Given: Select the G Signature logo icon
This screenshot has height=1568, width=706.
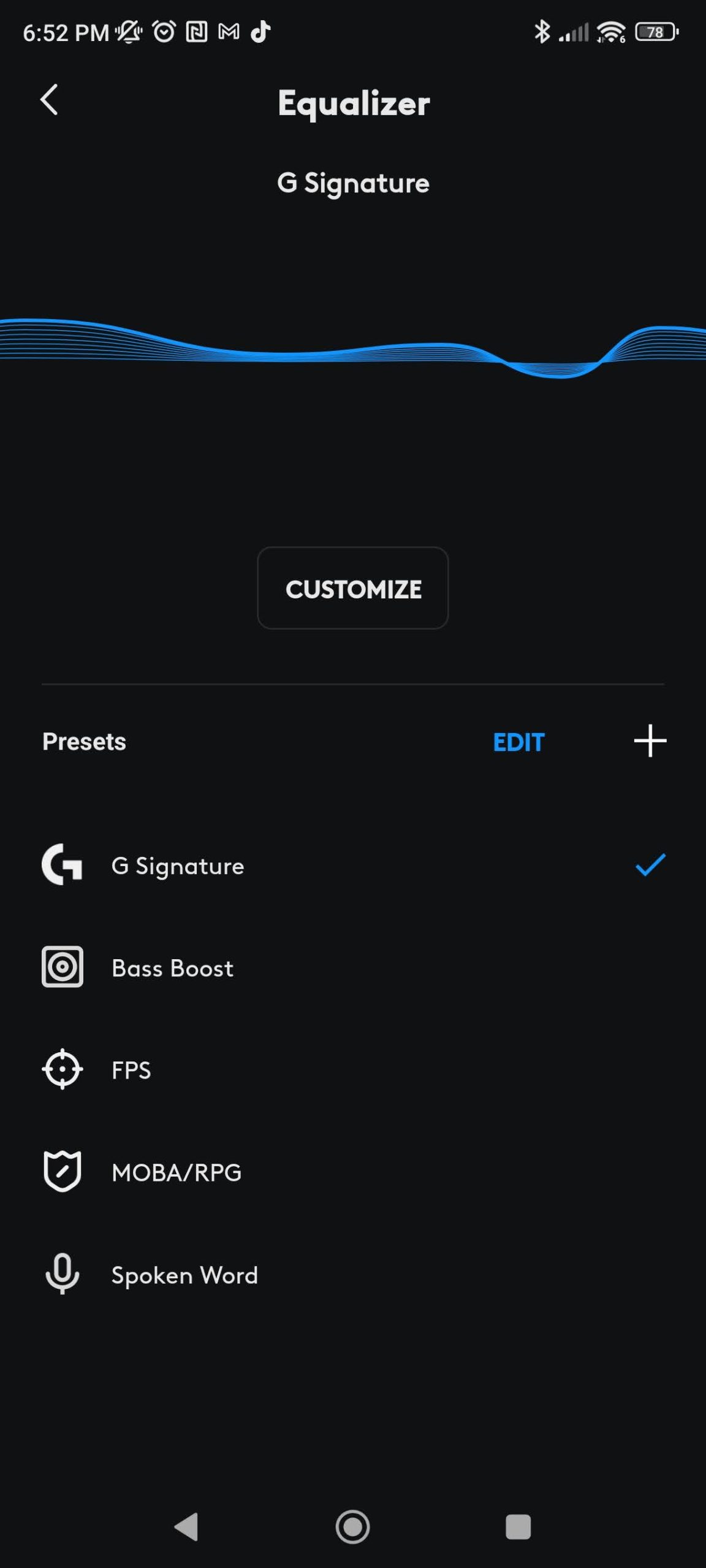Looking at the screenshot, I should point(61,865).
